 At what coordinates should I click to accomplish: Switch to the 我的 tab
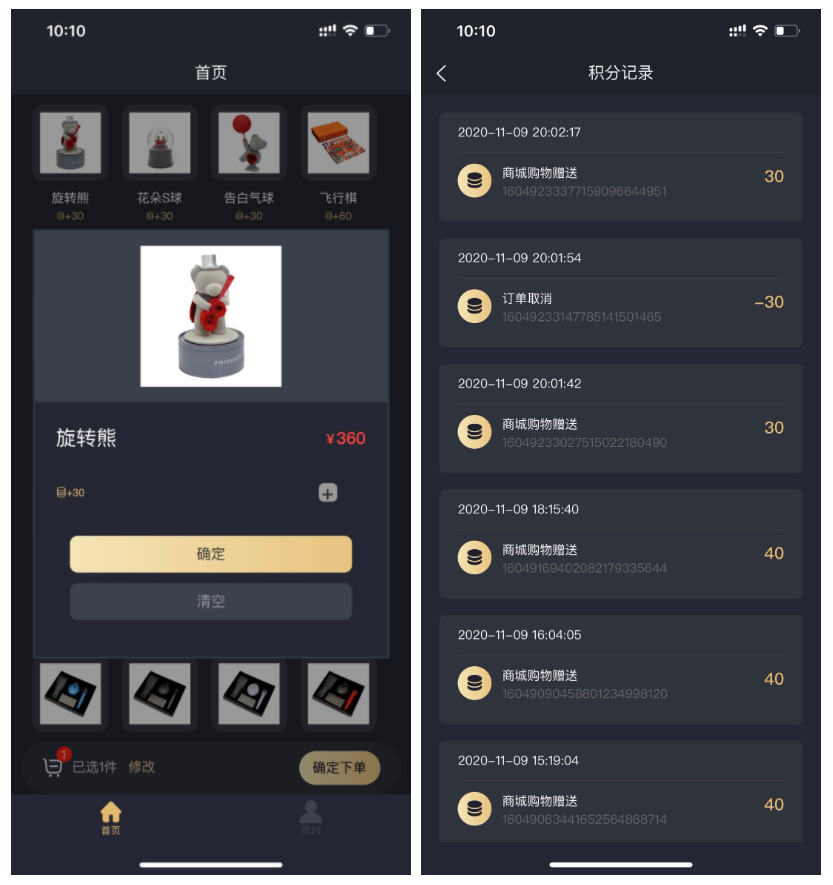click(x=311, y=818)
